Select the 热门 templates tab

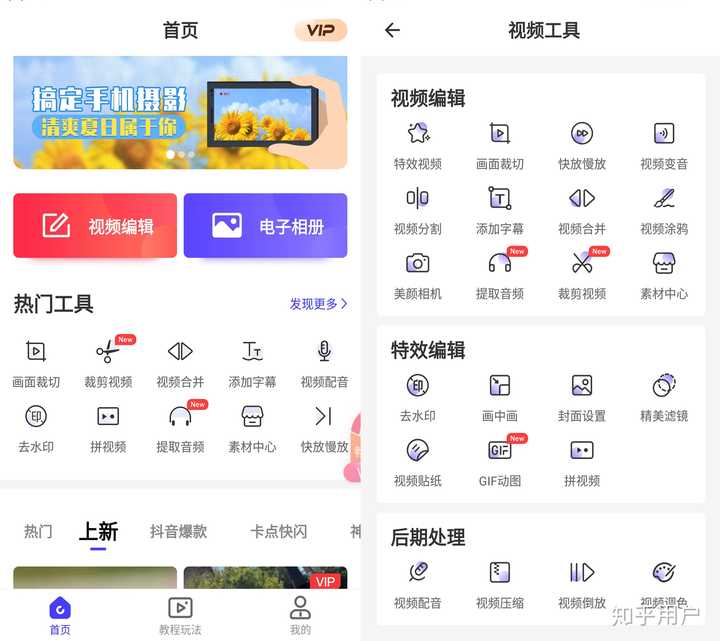pos(38,532)
